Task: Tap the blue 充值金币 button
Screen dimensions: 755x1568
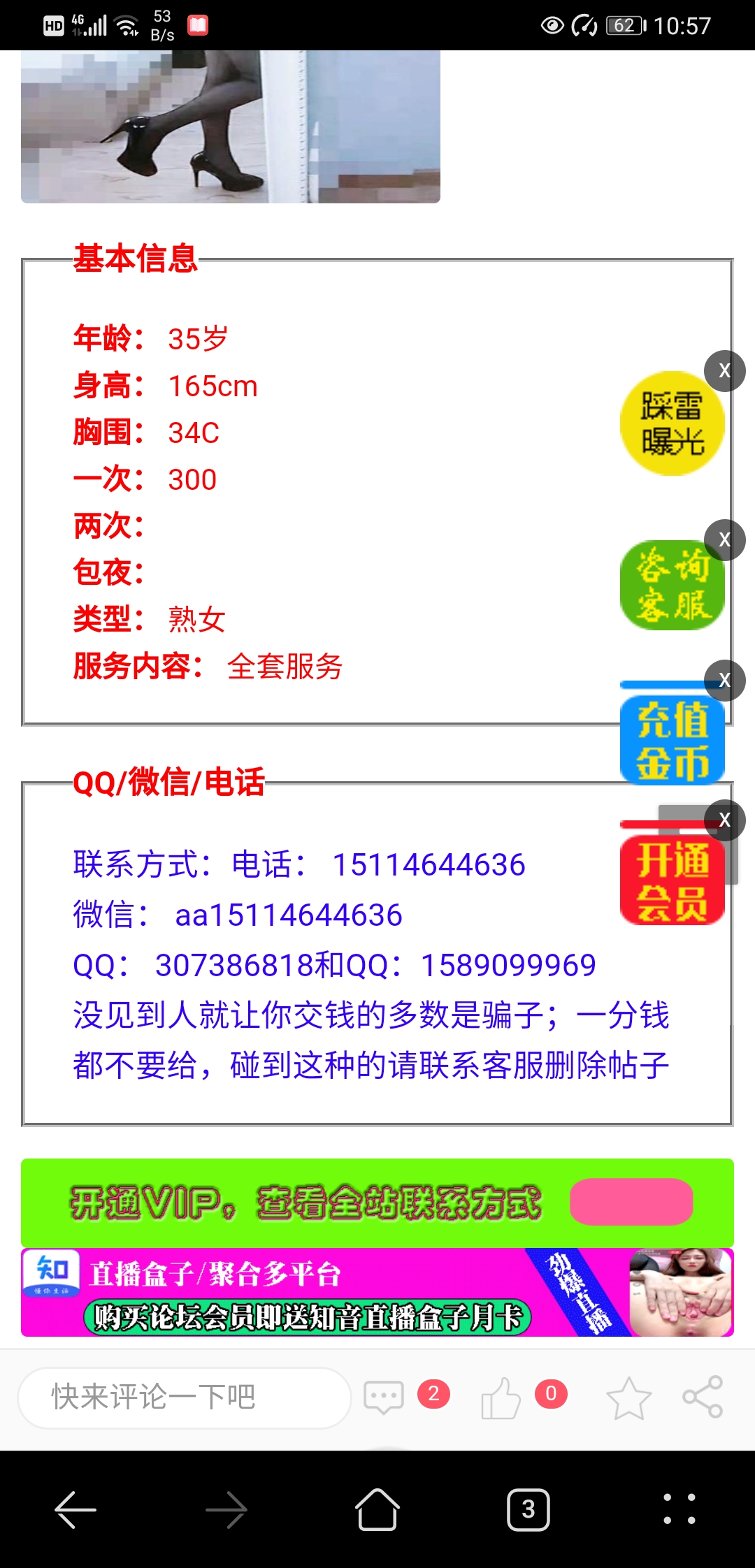Action: 671,739
